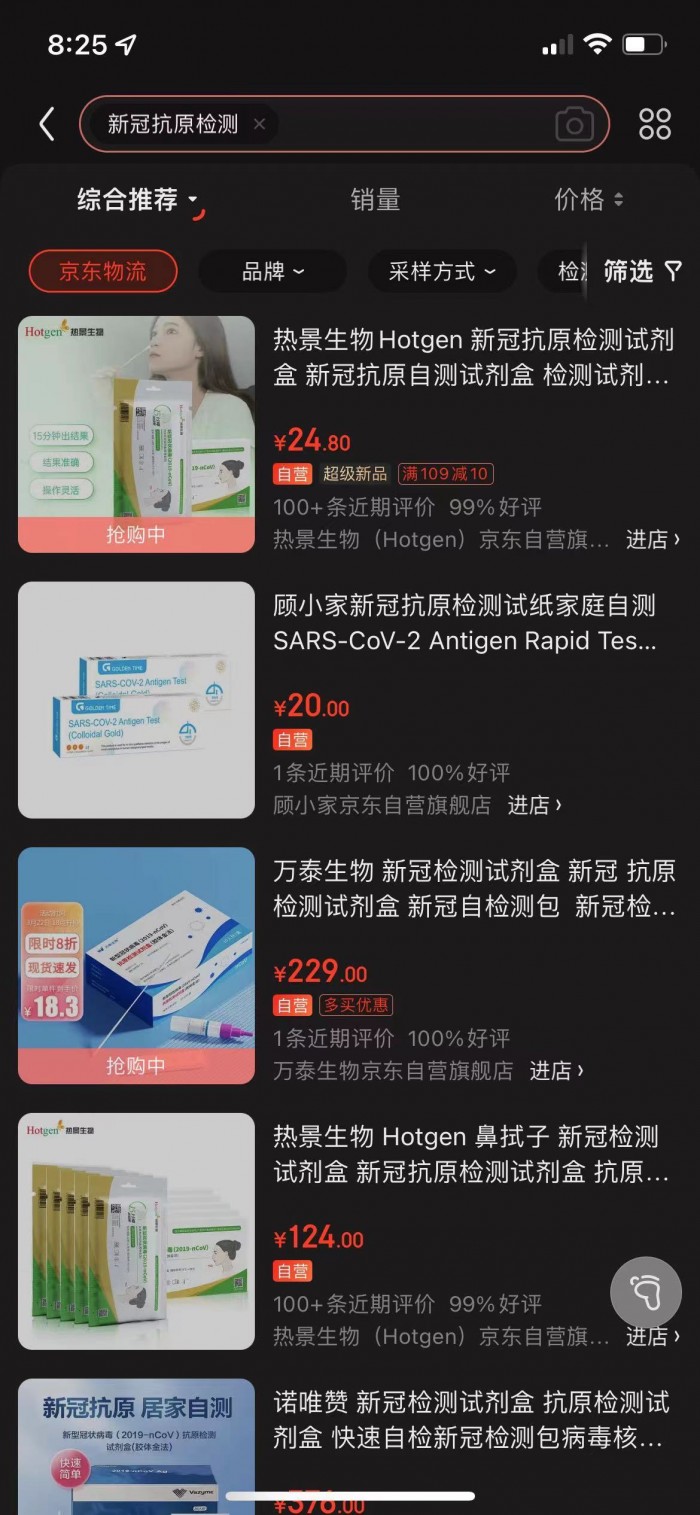Enter the 热景生物 store from the ¥24.80 item
This screenshot has width=700, height=1515.
[653, 540]
